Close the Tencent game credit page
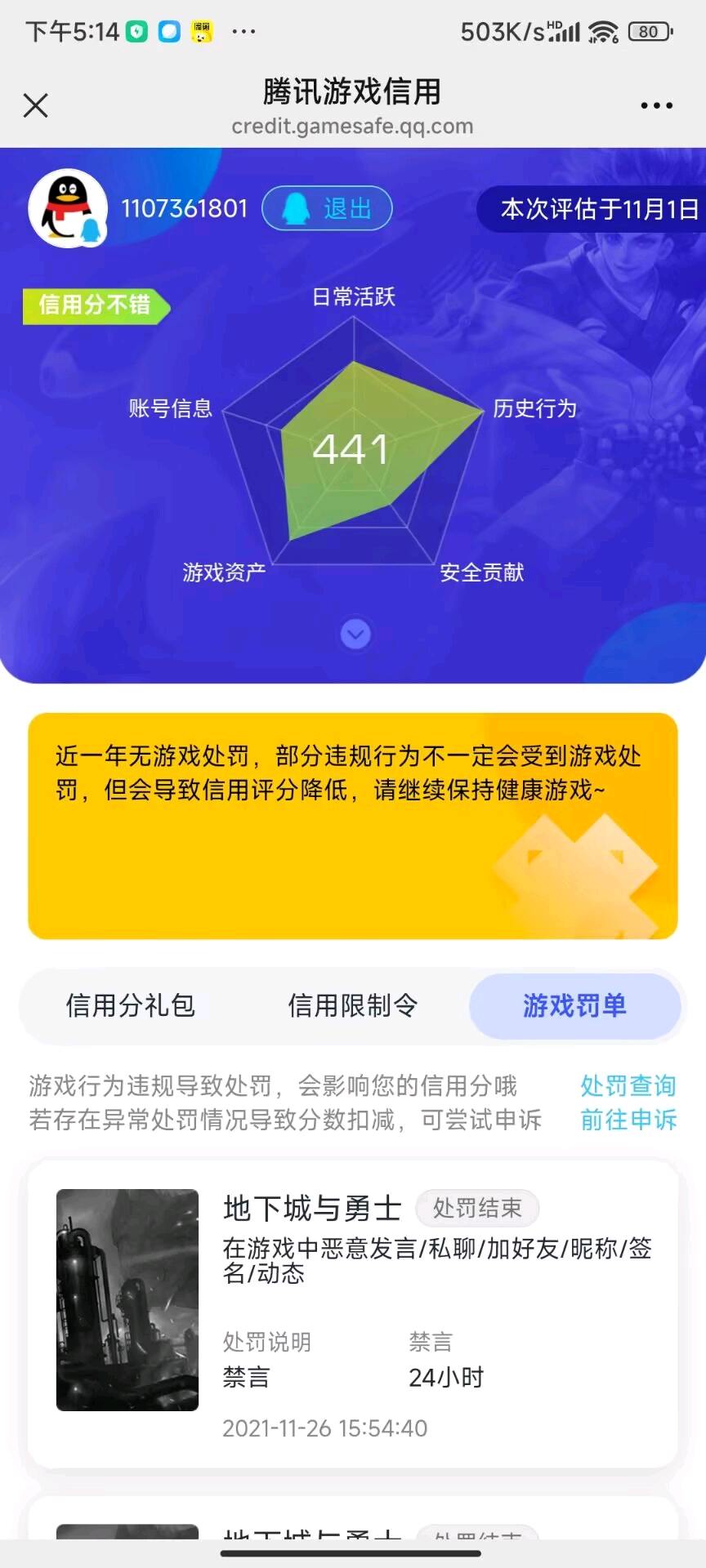 [35, 105]
